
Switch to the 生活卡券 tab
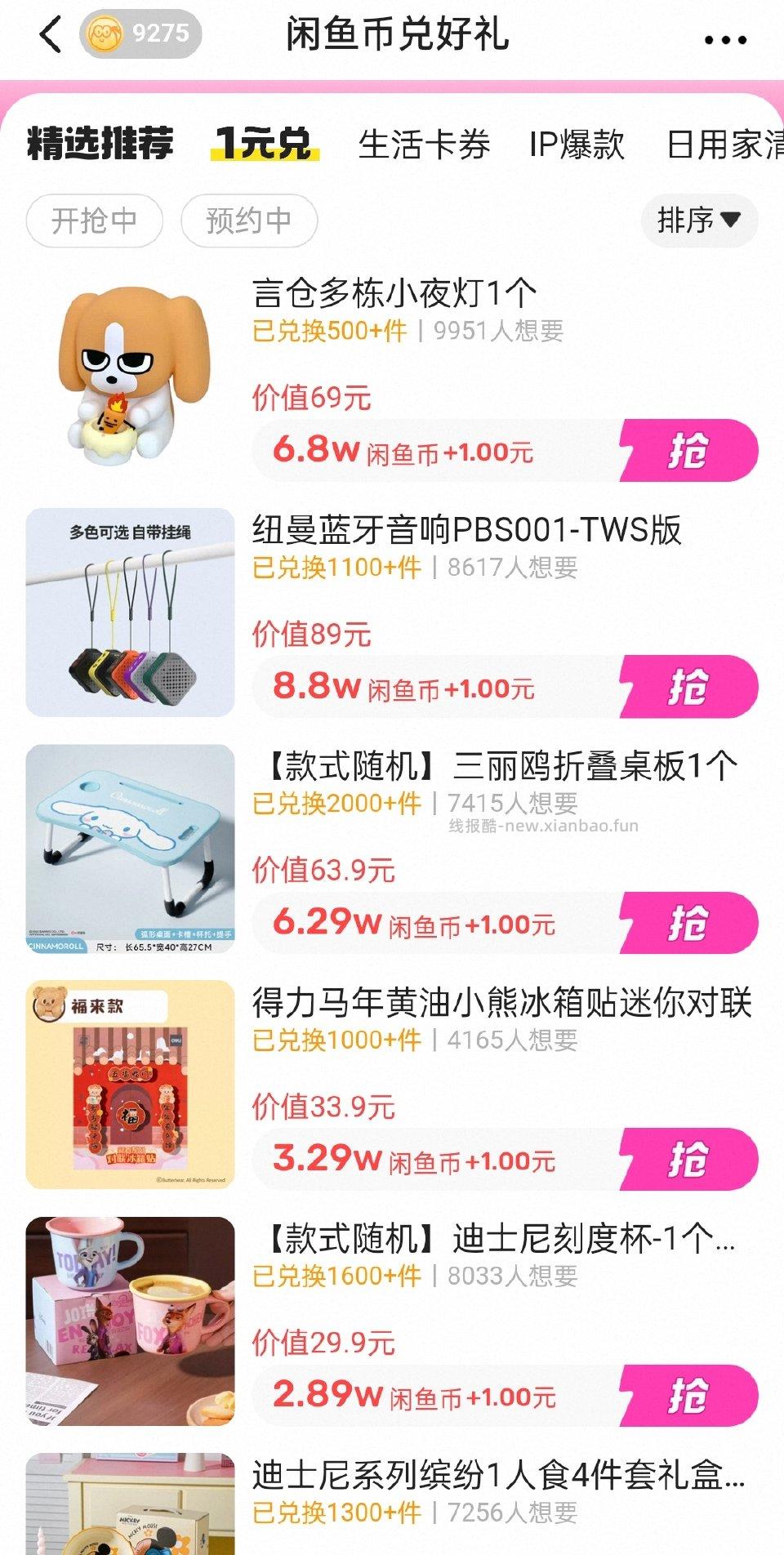coord(424,144)
